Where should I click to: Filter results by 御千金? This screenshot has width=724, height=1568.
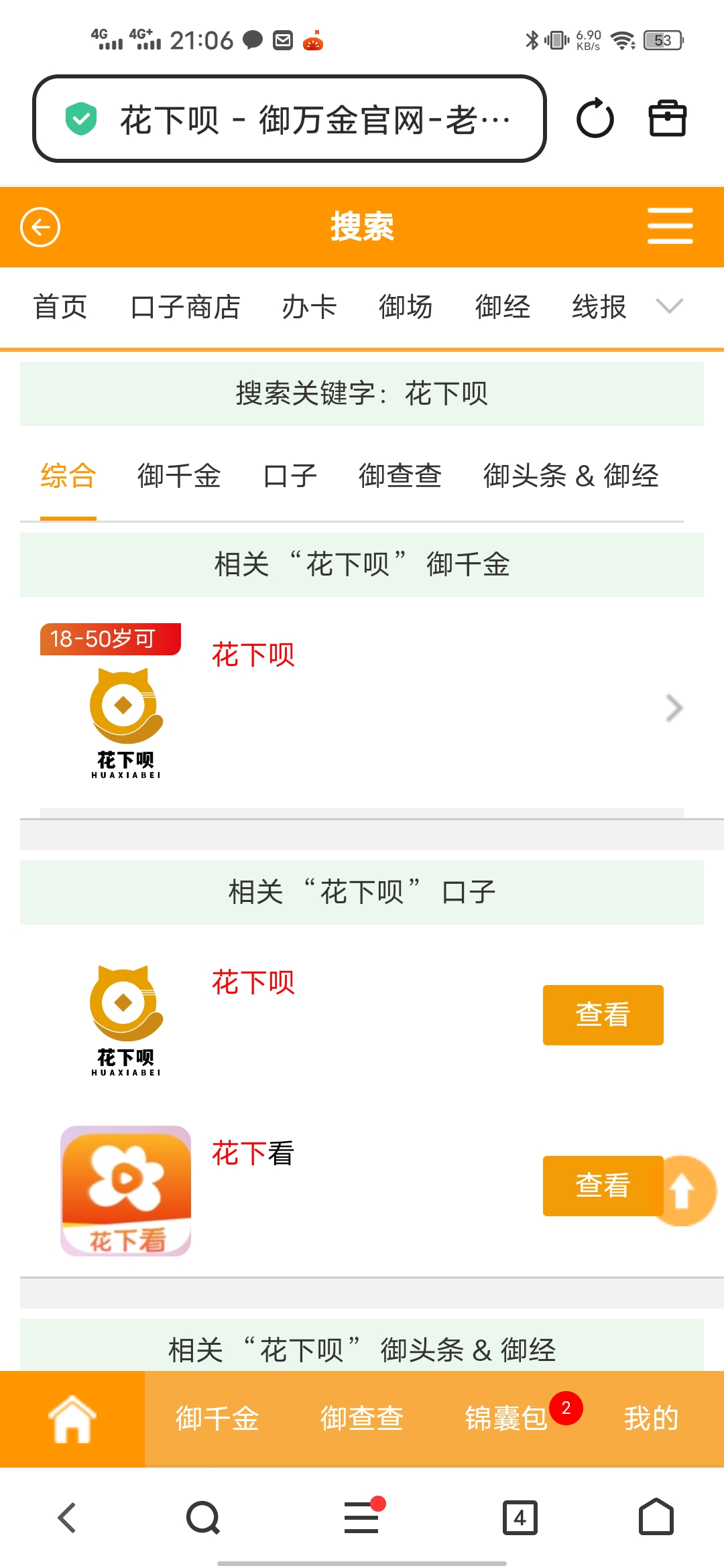pos(179,476)
